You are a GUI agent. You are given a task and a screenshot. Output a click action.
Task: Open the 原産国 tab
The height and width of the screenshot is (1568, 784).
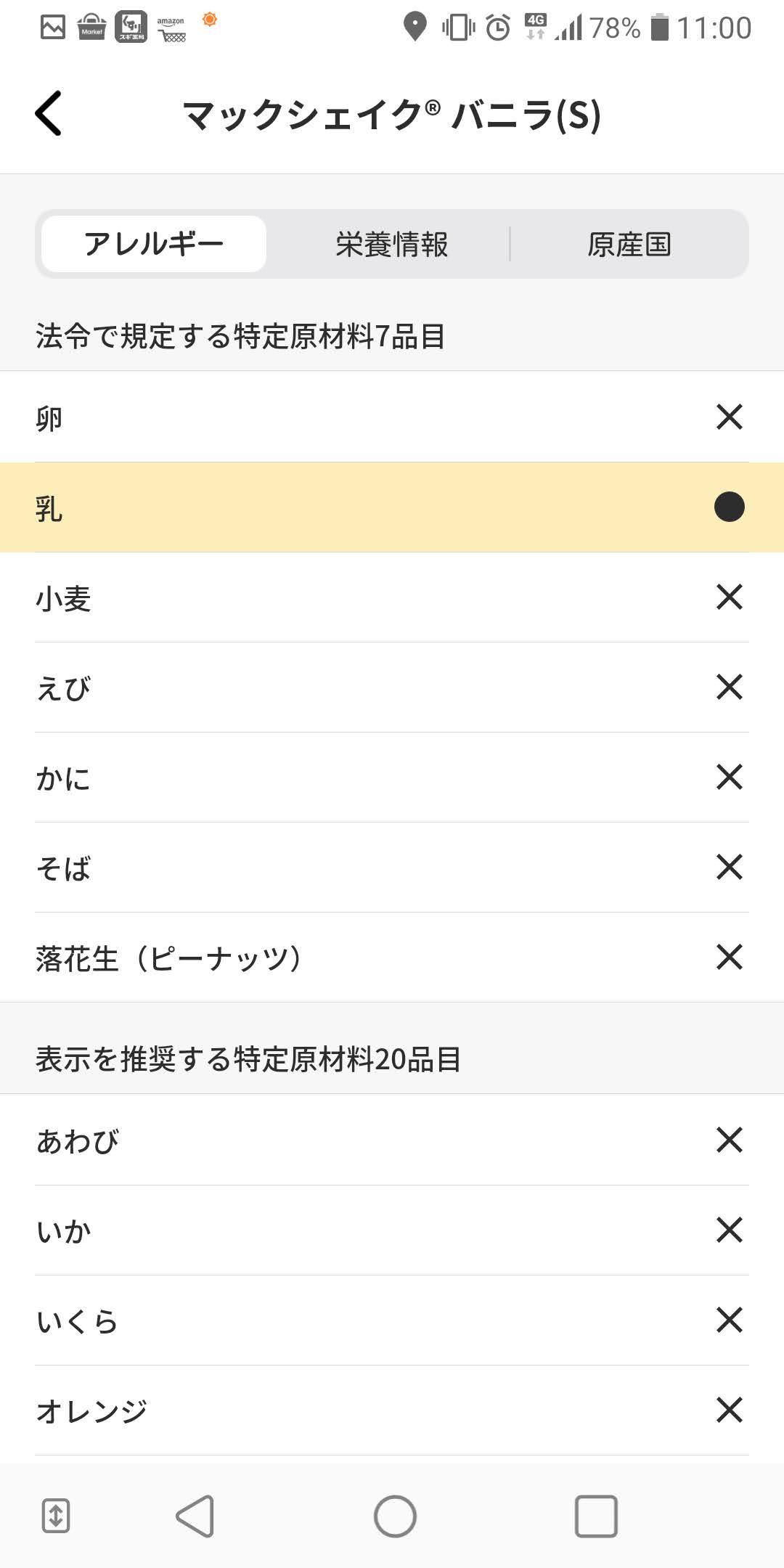pyautogui.click(x=629, y=244)
